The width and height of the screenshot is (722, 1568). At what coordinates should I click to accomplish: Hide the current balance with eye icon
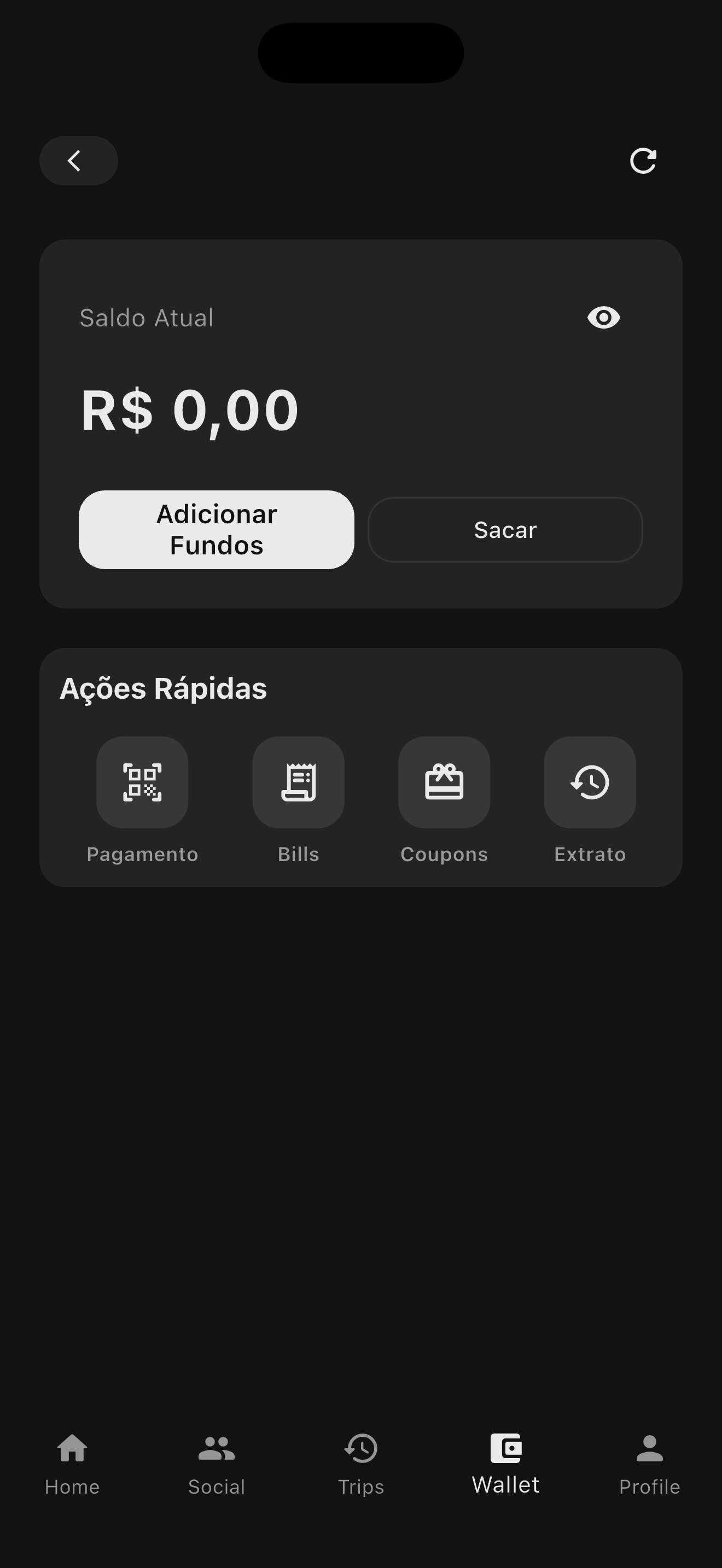[603, 318]
